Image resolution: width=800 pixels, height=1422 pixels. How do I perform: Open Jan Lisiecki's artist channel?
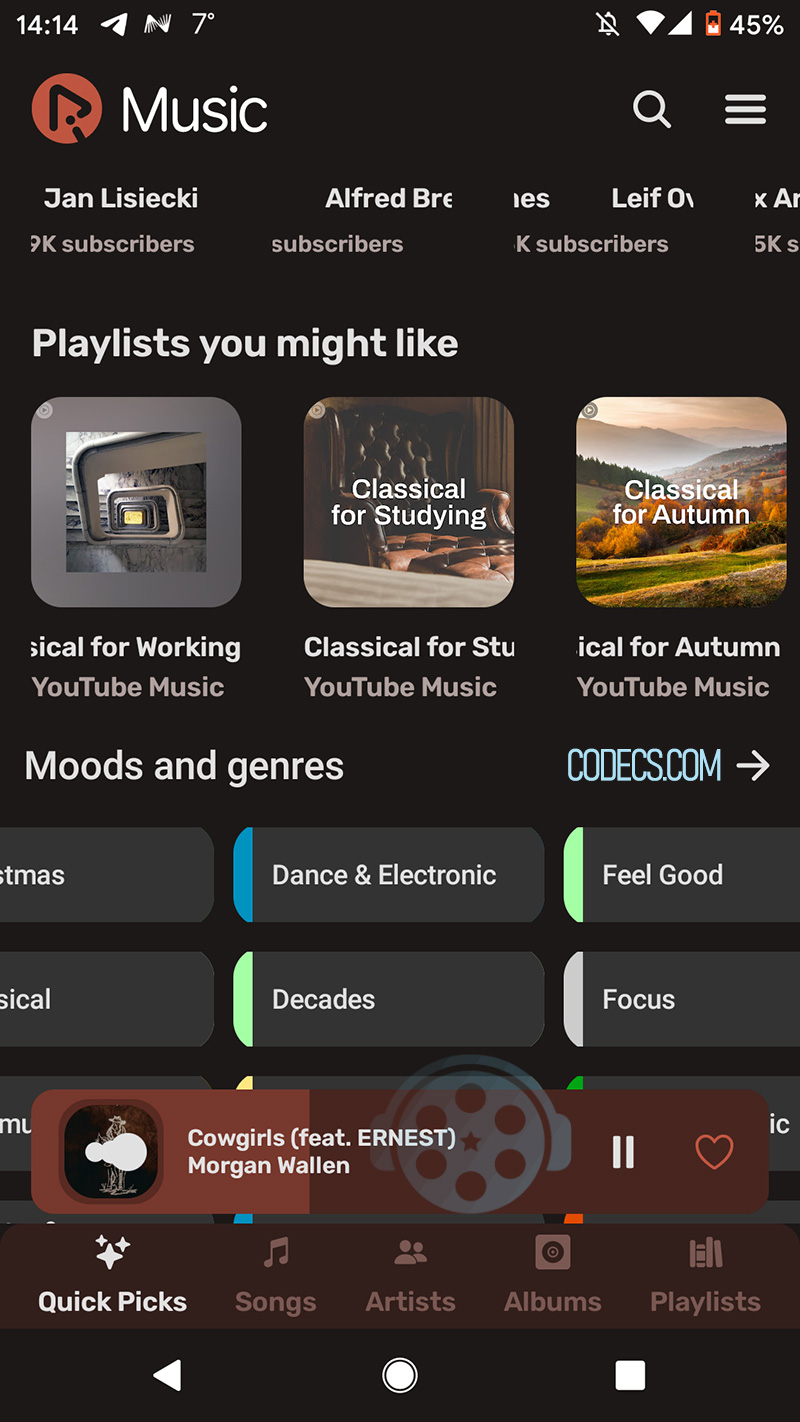tap(120, 198)
